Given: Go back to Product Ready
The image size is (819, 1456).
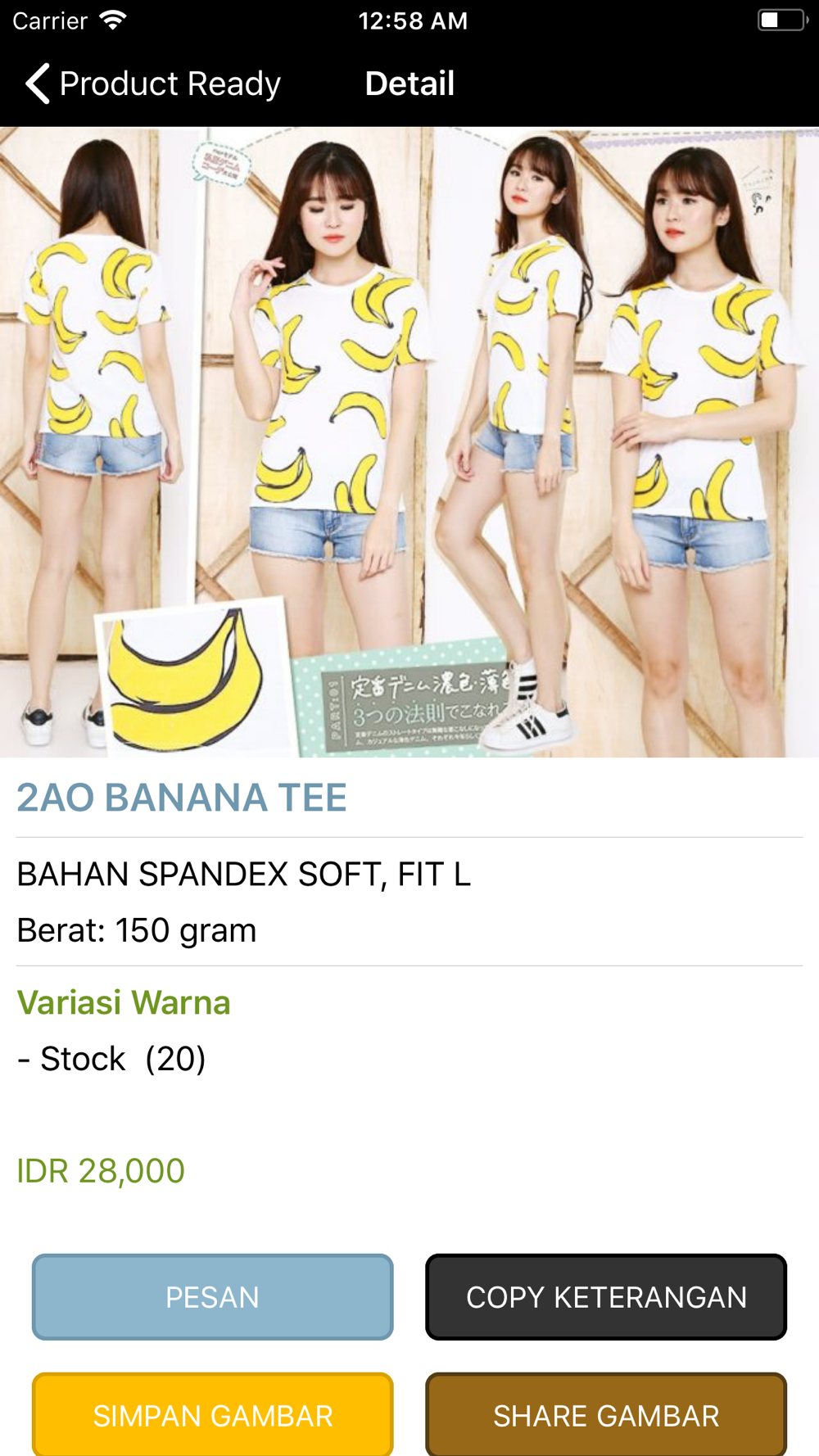Looking at the screenshot, I should pyautogui.click(x=153, y=84).
